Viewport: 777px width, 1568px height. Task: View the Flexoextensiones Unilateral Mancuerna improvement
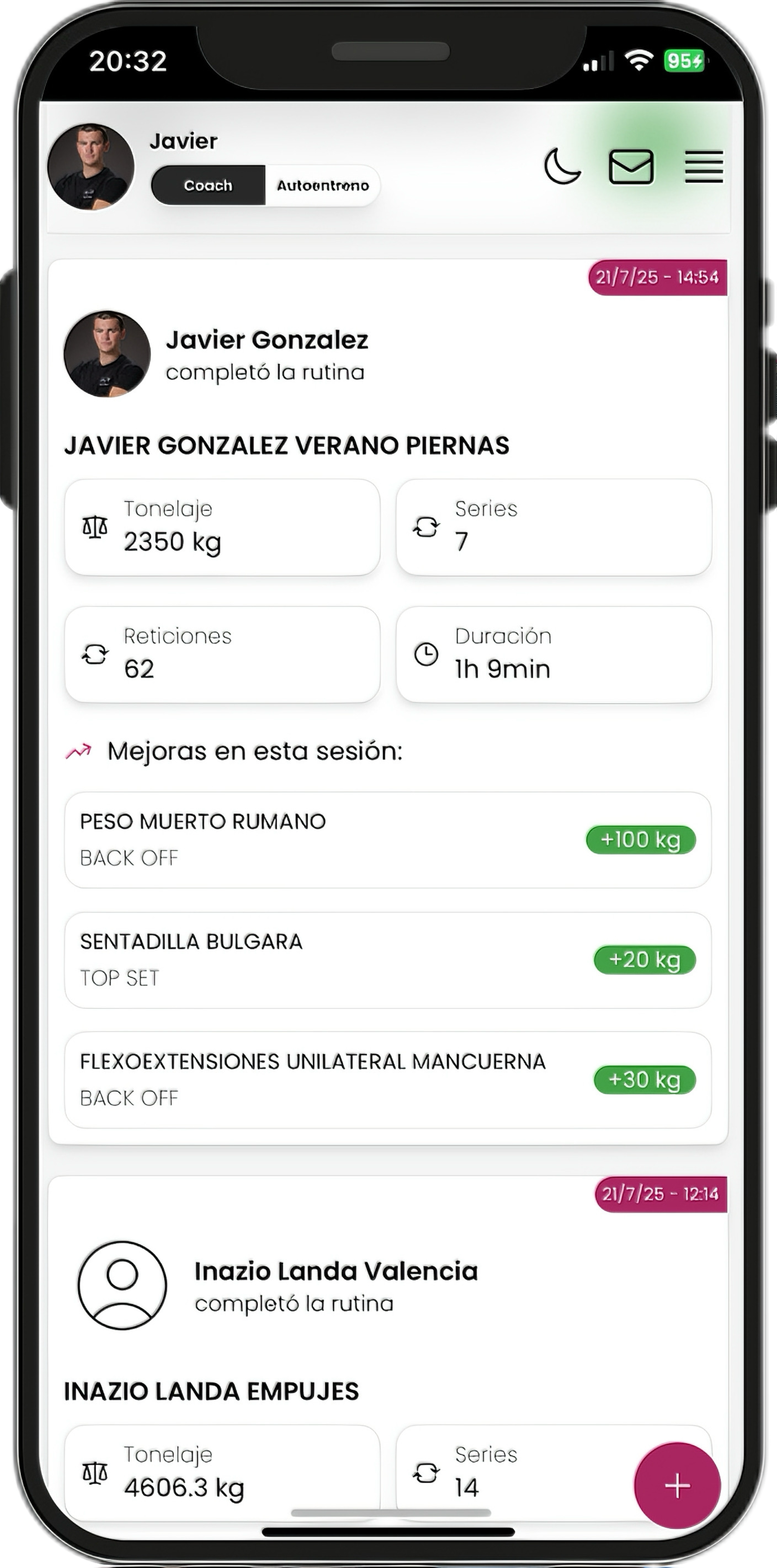point(388,1080)
